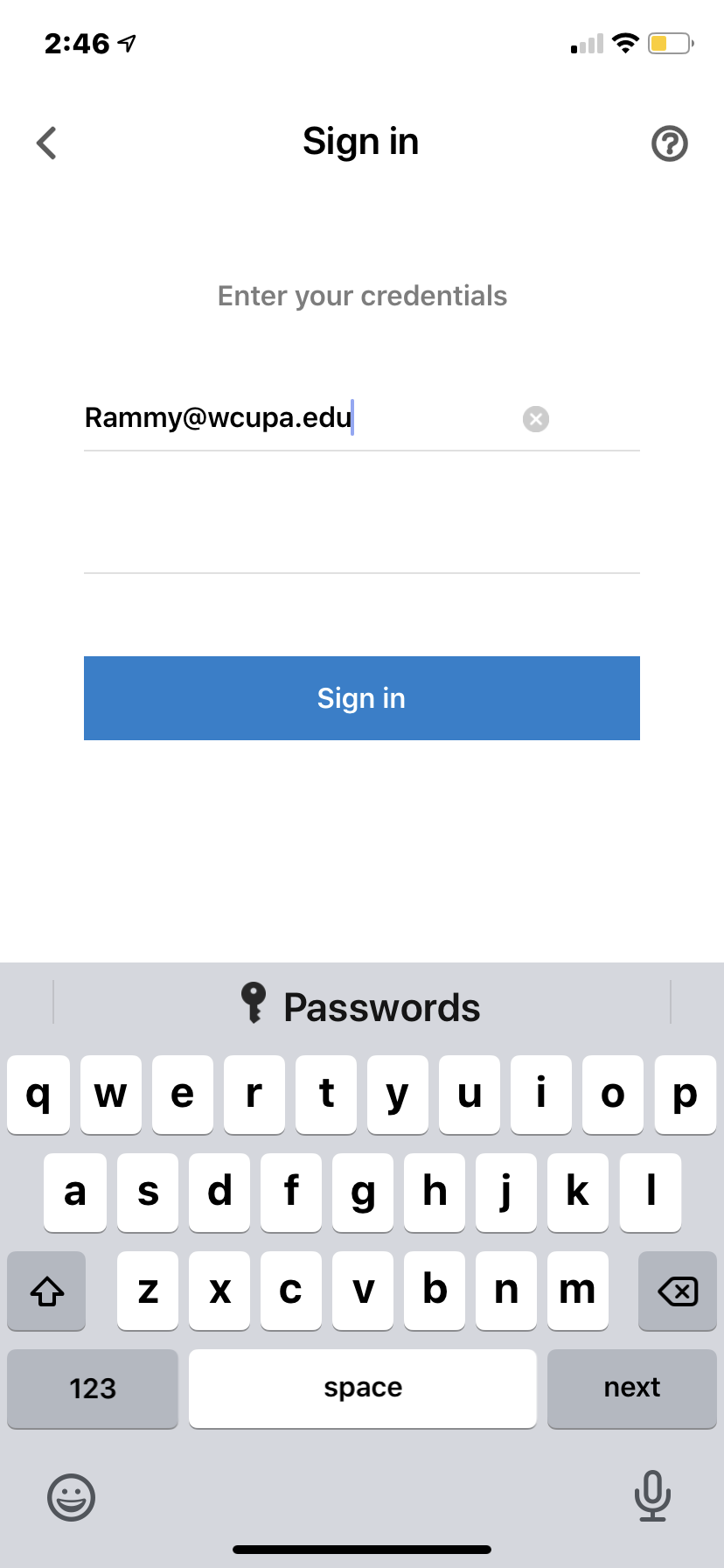The image size is (724, 1568).
Task: Start dictation with the microphone icon
Action: coord(652,1496)
